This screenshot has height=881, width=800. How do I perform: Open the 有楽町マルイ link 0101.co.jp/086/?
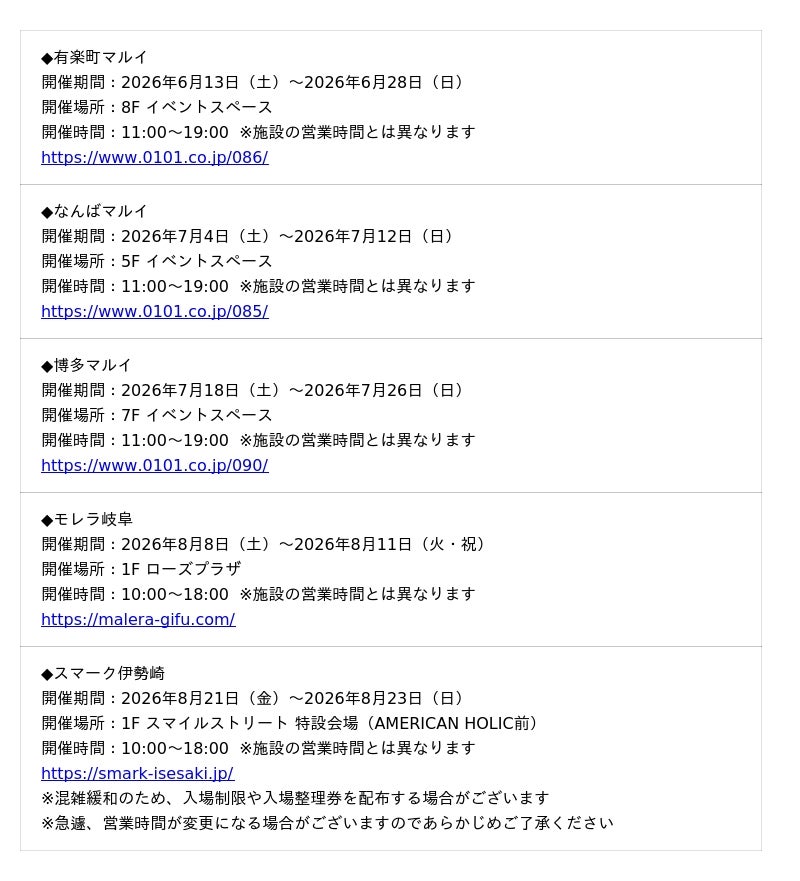(x=154, y=157)
